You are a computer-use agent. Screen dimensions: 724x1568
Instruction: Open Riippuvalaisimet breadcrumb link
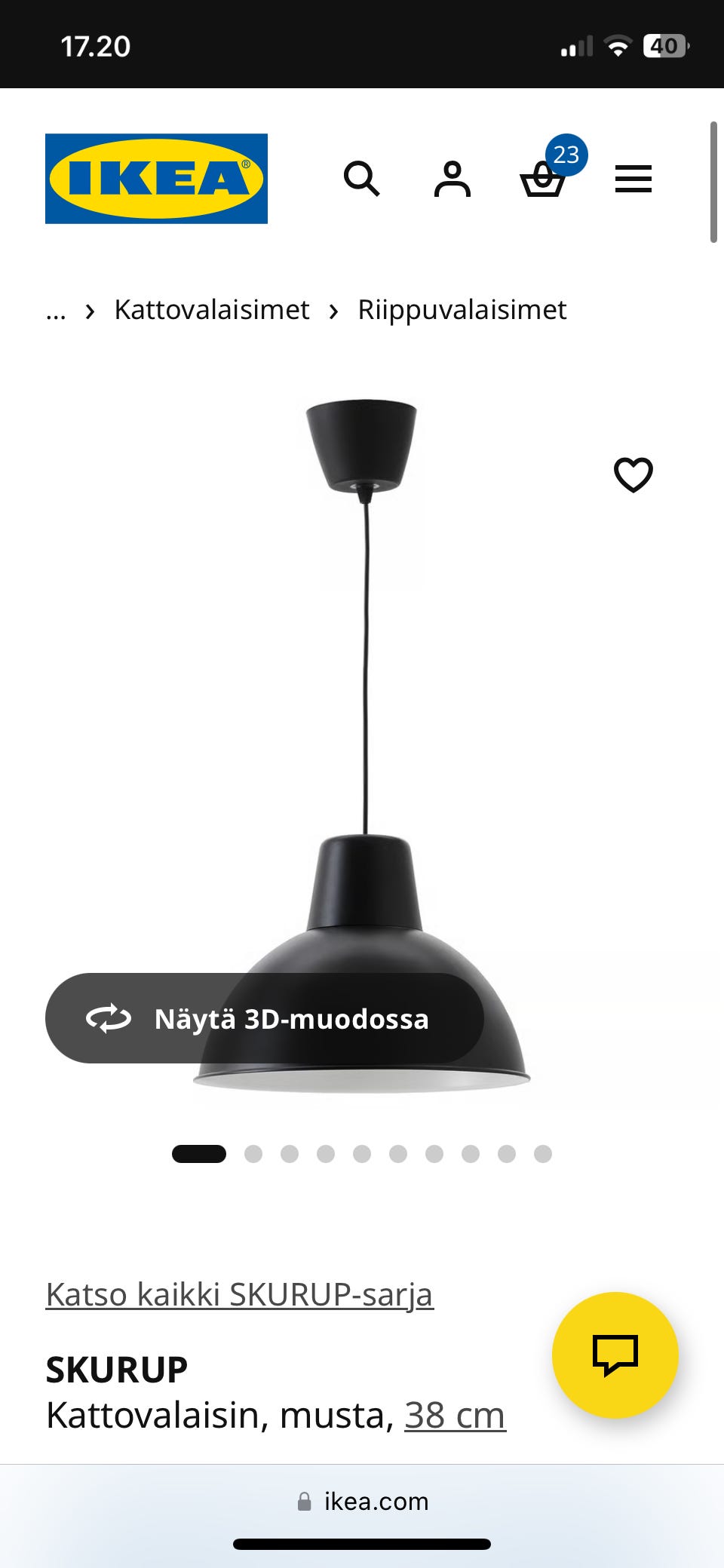462,310
